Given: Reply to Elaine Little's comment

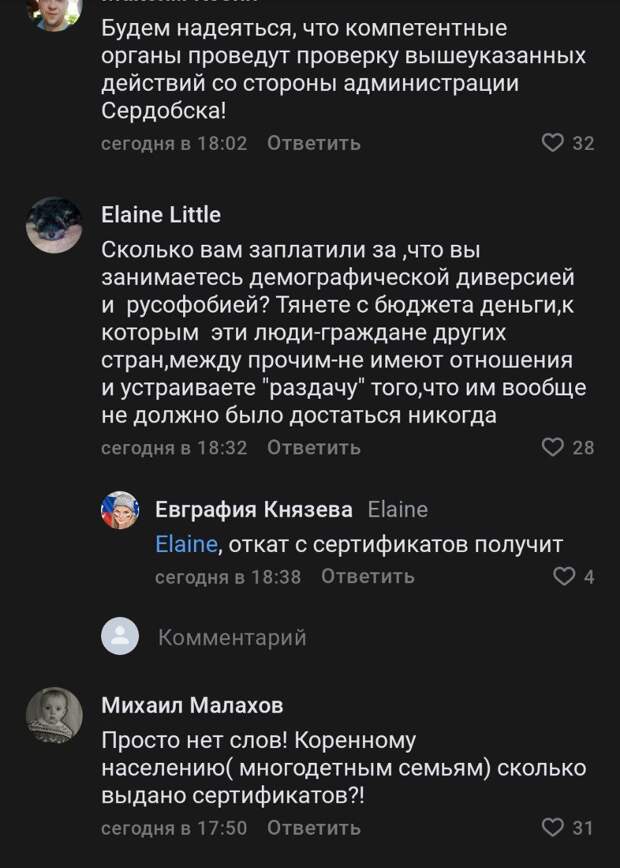Looking at the screenshot, I should tap(314, 447).
